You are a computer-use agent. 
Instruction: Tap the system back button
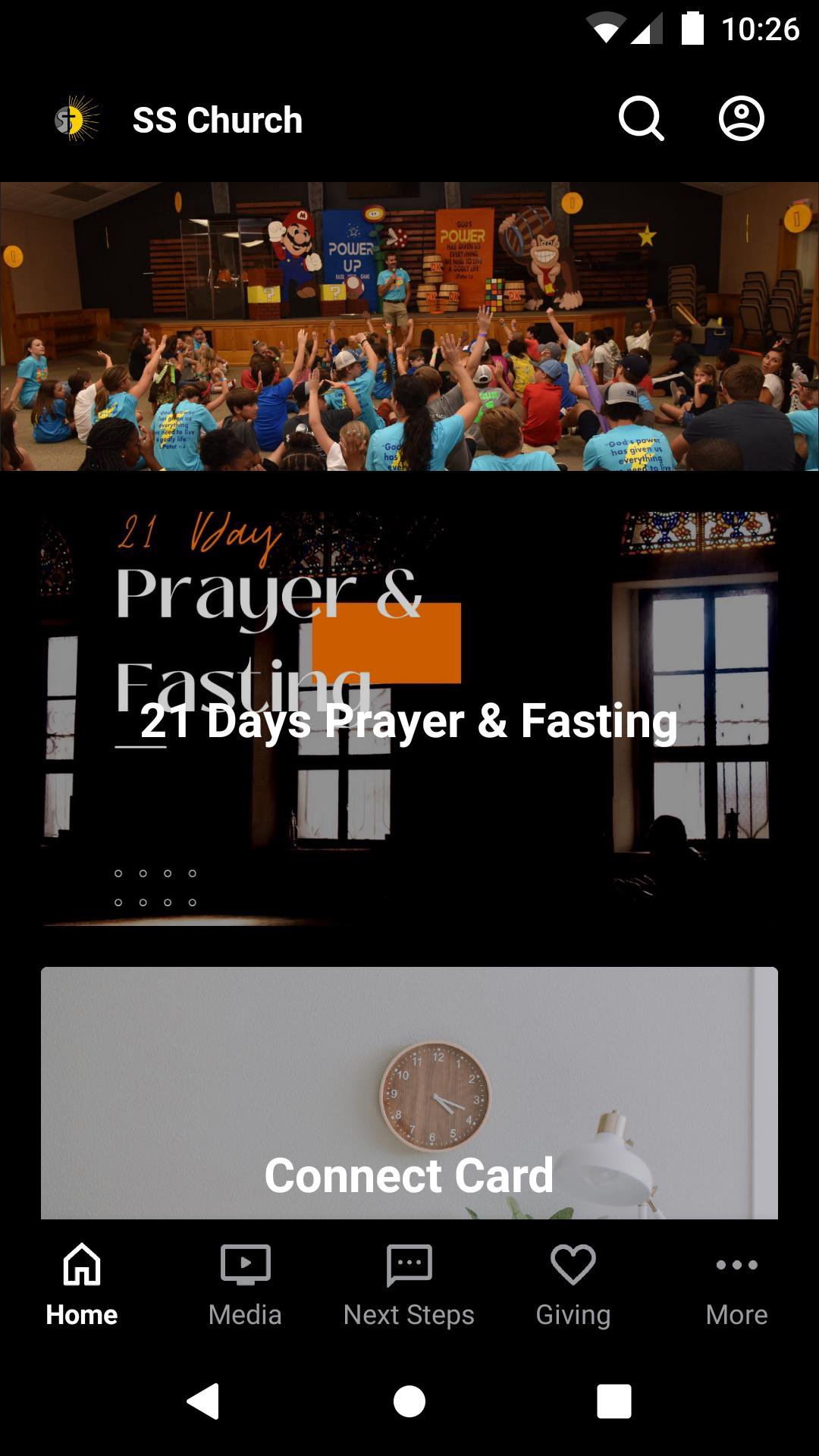coord(203,1401)
